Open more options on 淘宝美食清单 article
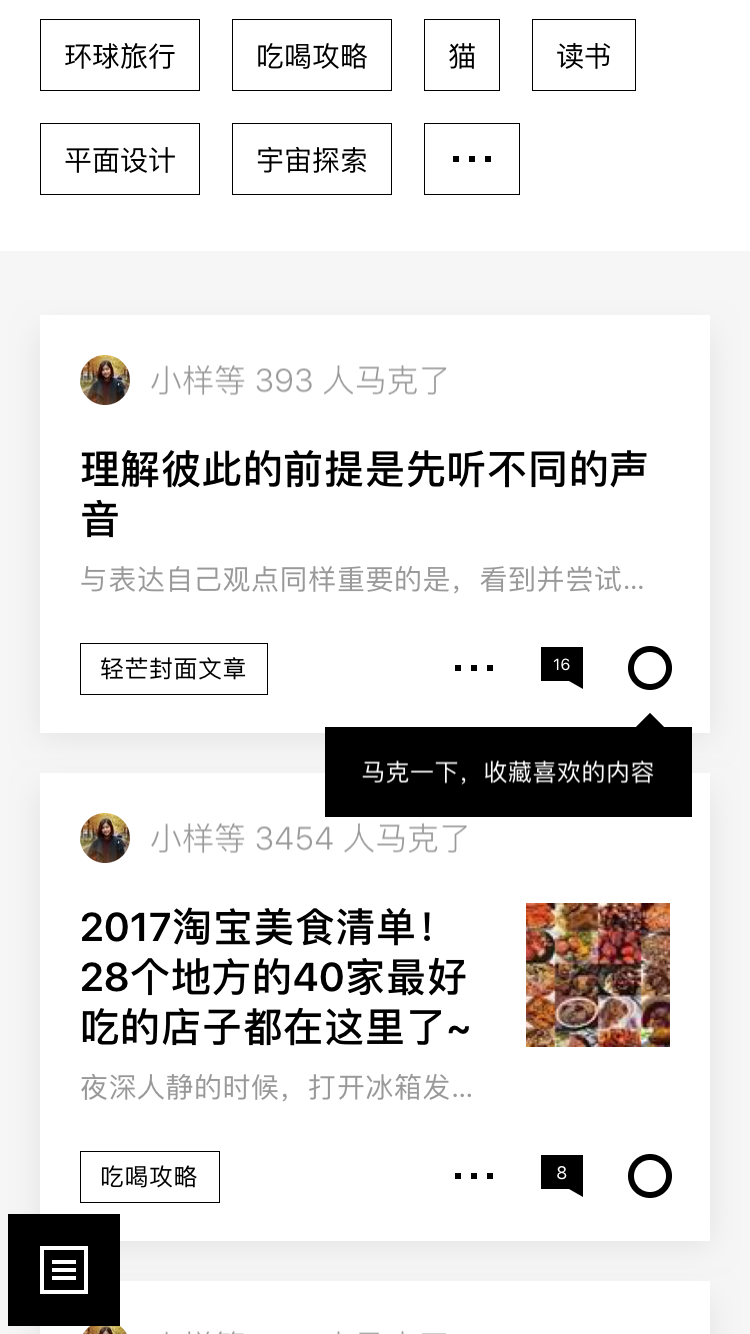Screen dimensions: 750x1334 (x=474, y=1176)
